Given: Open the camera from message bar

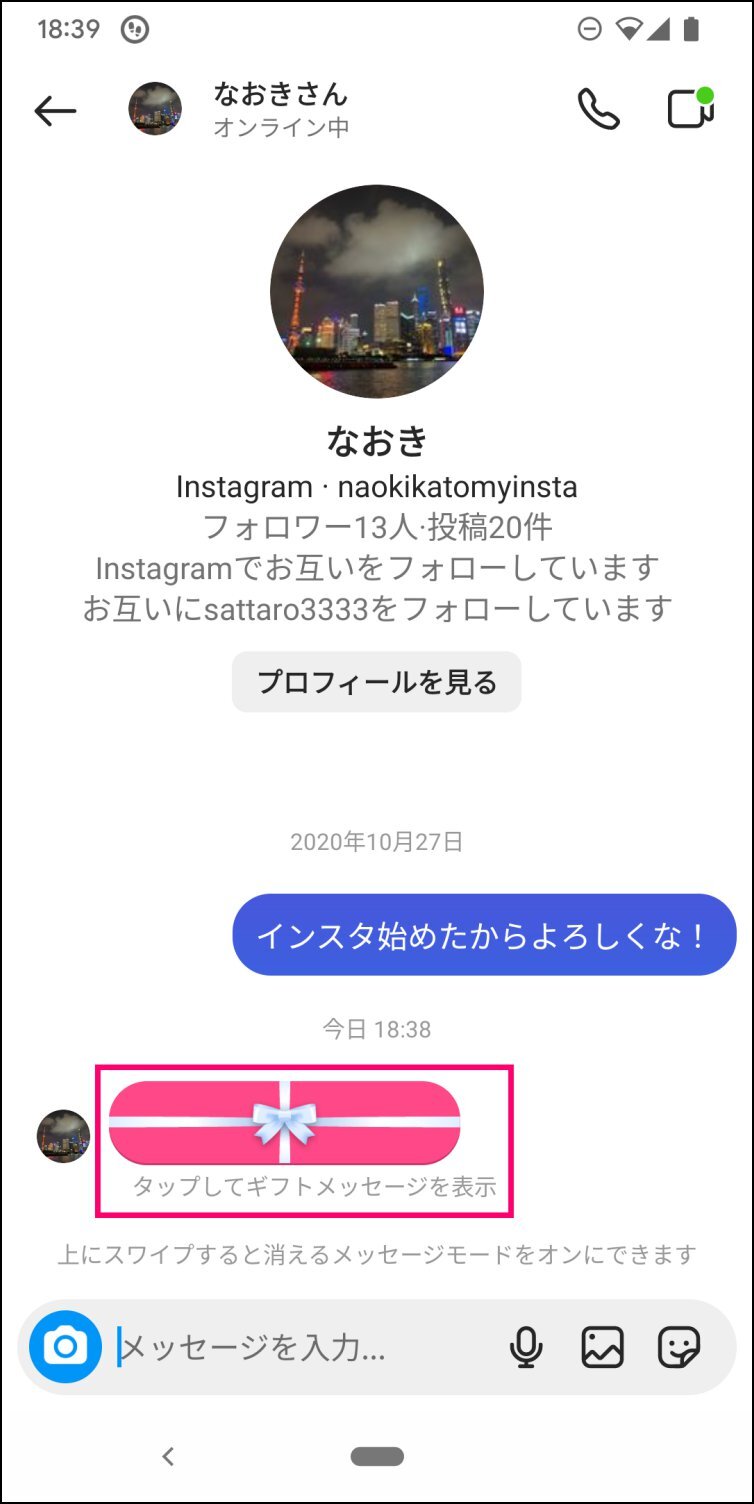Looking at the screenshot, I should (x=65, y=1347).
